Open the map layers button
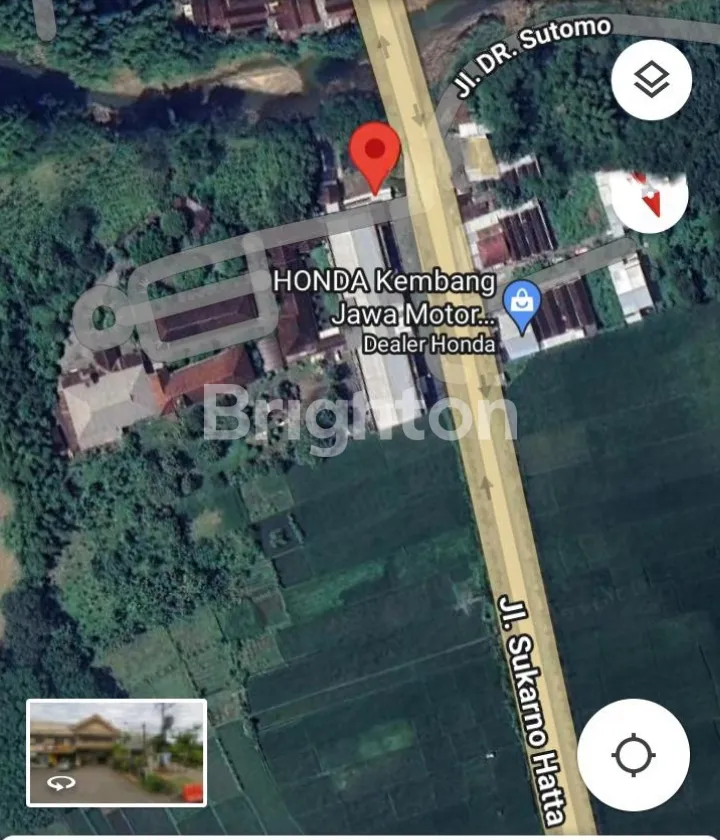The width and height of the screenshot is (720, 840). [x=651, y=81]
